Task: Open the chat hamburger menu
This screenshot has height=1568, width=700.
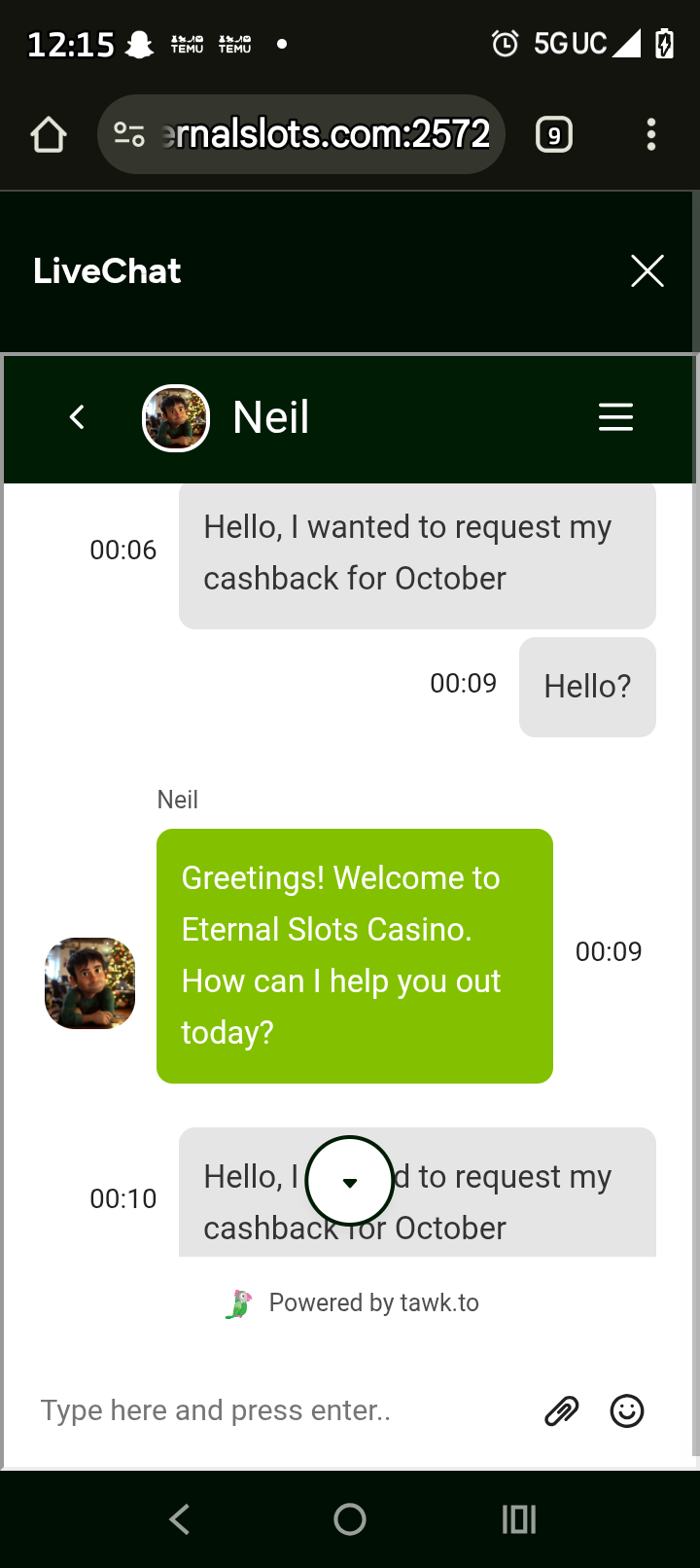Action: coord(615,417)
